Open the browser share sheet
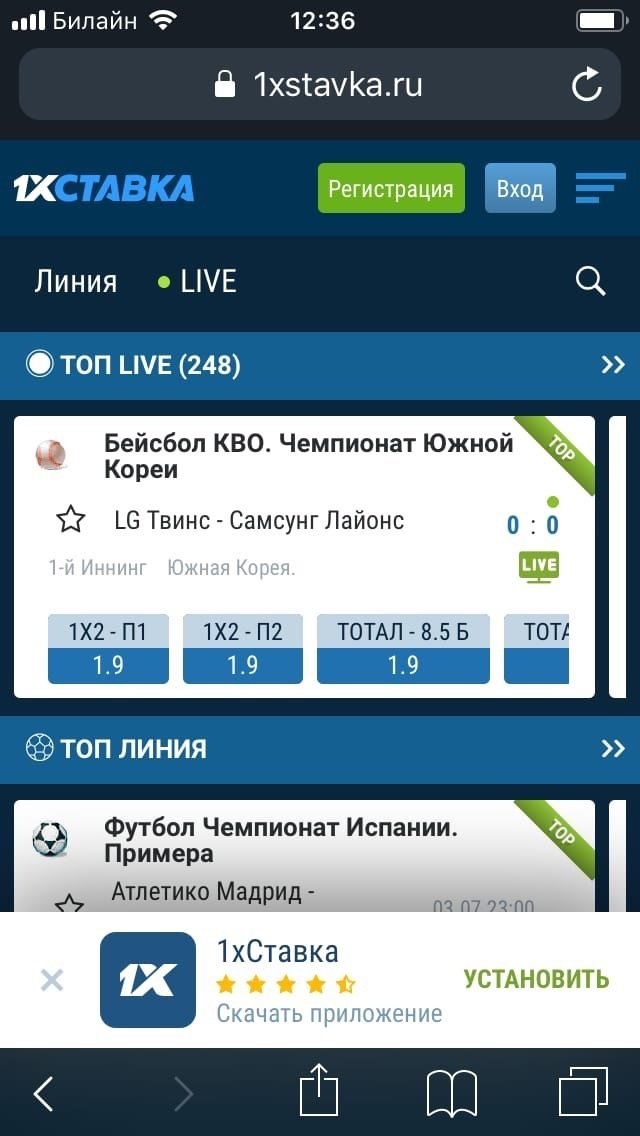The height and width of the screenshot is (1136, 640). (x=319, y=1092)
